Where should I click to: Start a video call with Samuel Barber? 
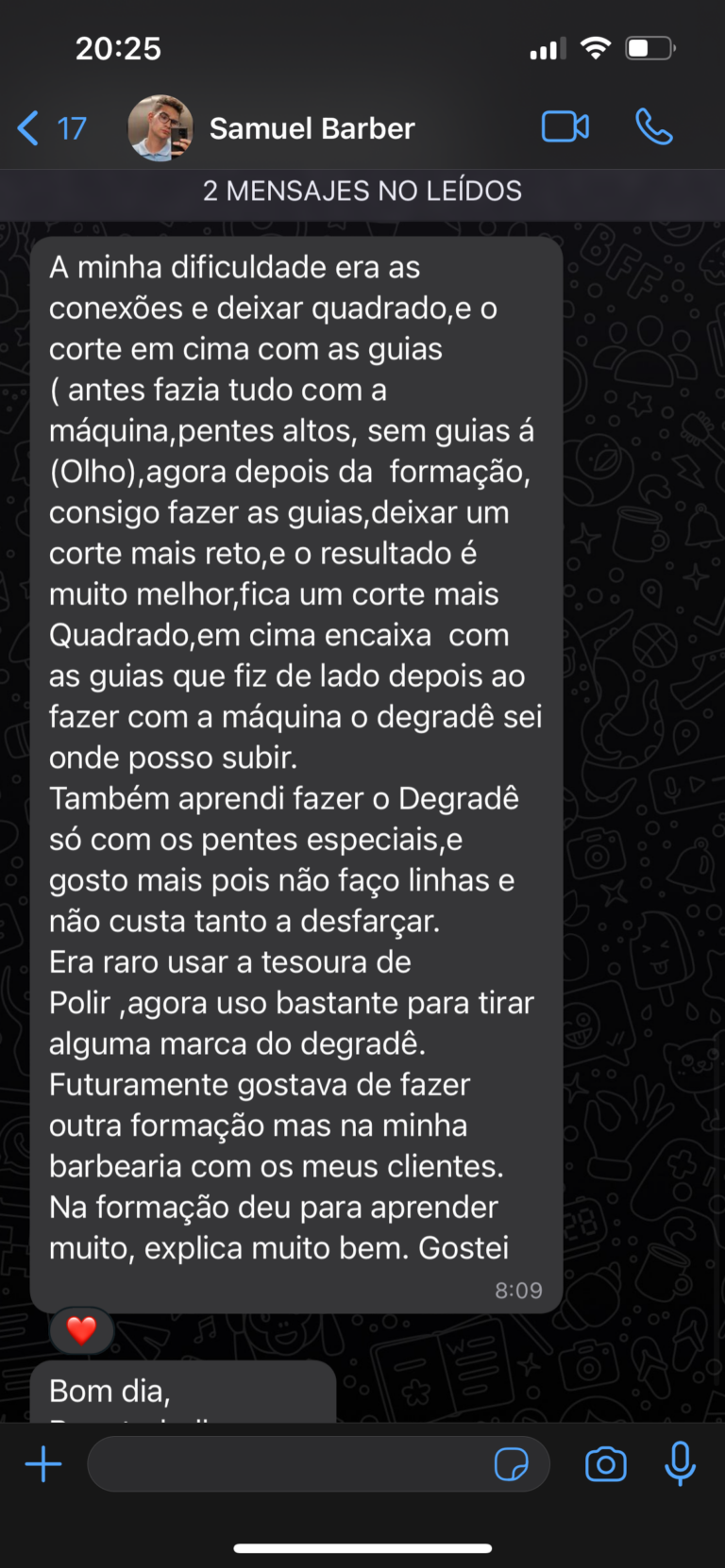(x=565, y=126)
